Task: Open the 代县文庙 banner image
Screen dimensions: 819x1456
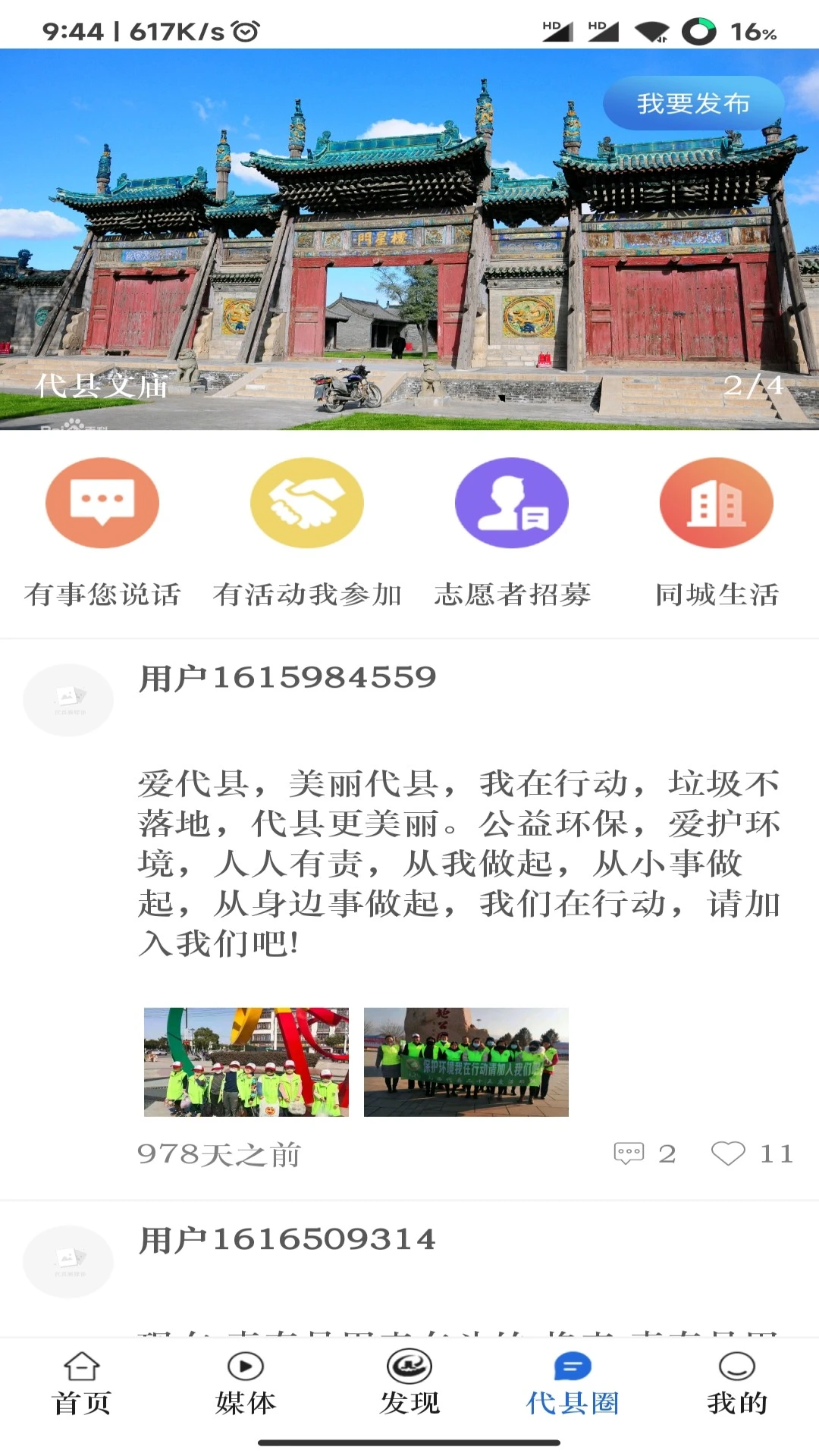Action: [x=409, y=243]
